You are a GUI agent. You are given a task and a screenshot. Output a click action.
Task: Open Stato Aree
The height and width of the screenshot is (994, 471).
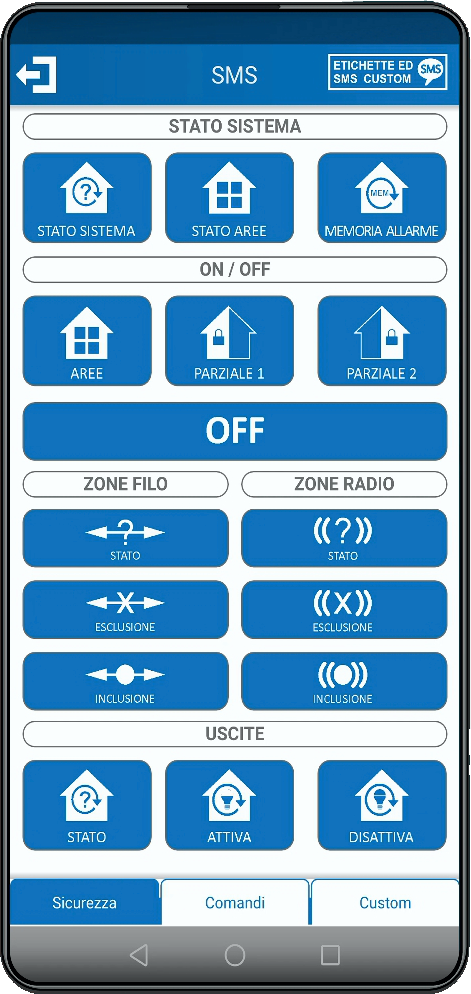coord(229,198)
